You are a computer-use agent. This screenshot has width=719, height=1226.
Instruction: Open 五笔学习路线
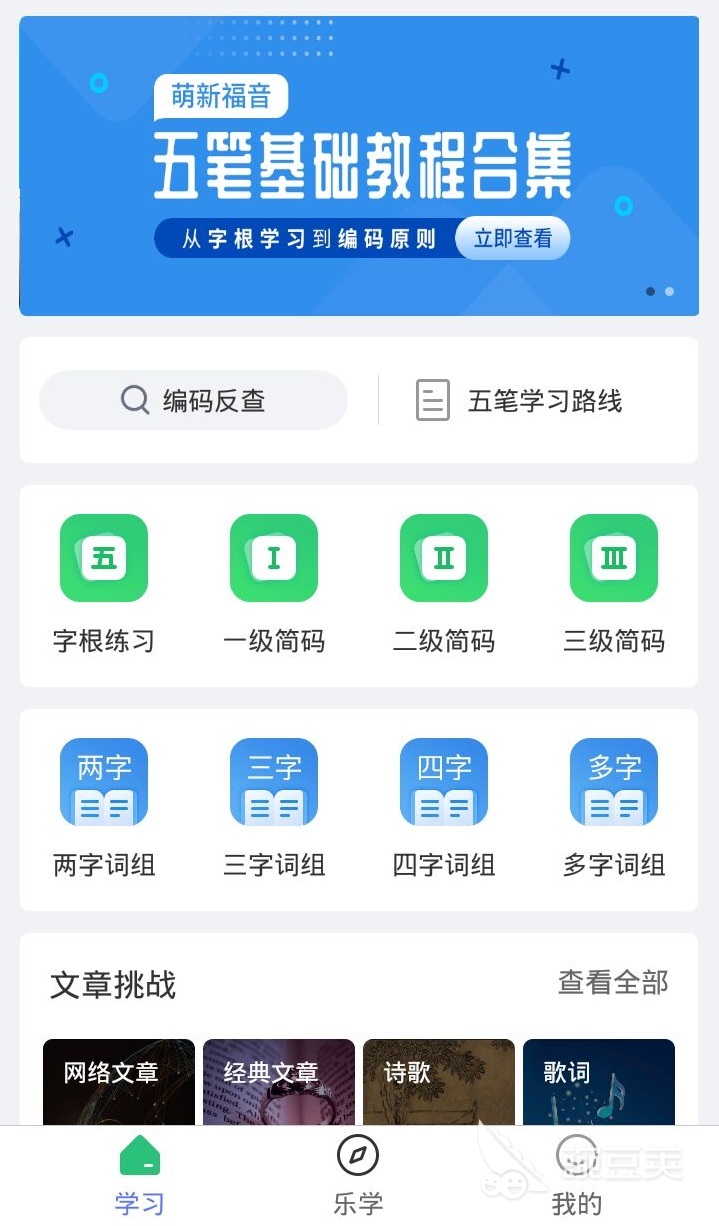(x=519, y=401)
